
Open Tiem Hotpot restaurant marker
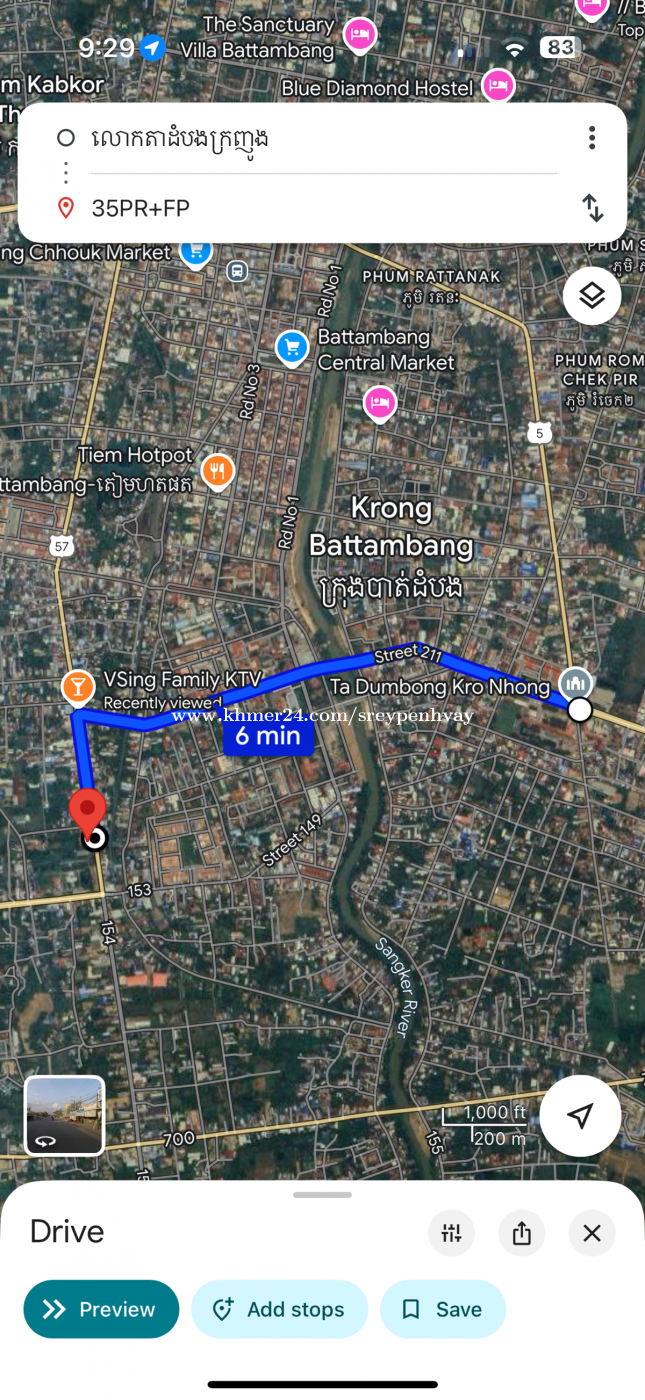coord(217,471)
